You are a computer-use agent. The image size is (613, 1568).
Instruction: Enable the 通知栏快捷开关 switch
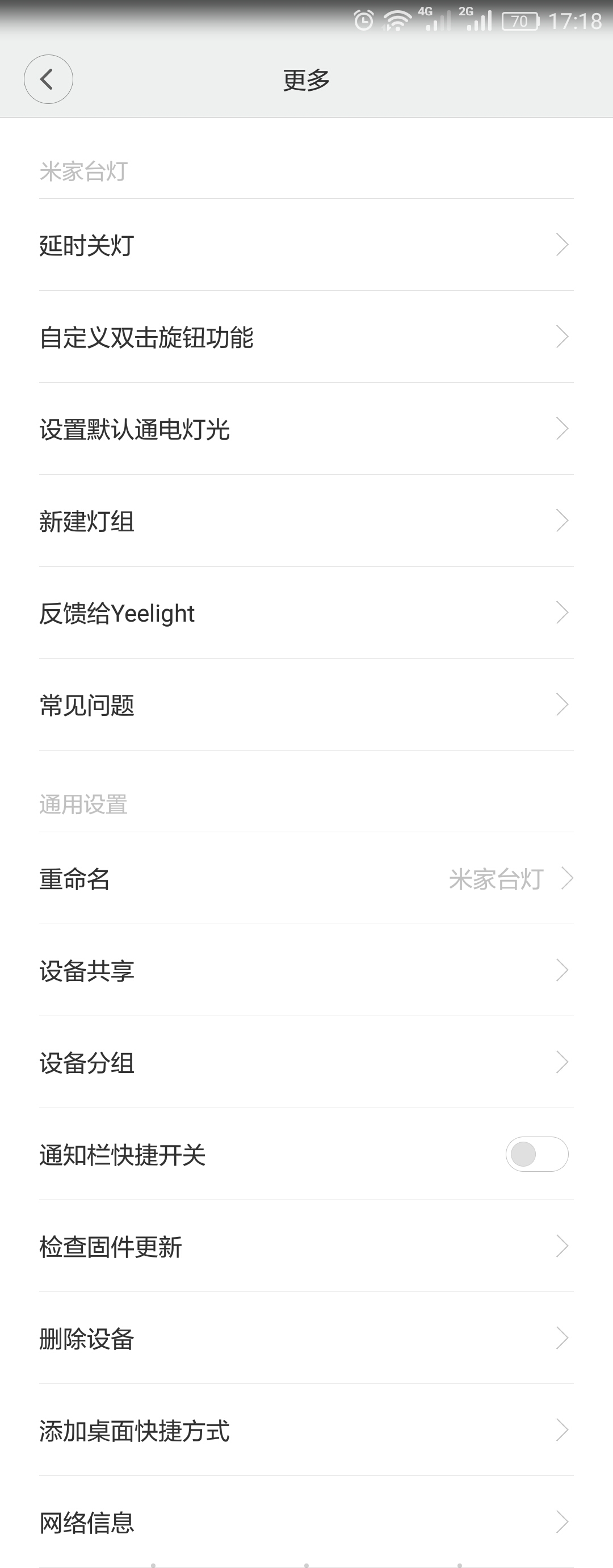pyautogui.click(x=536, y=1154)
